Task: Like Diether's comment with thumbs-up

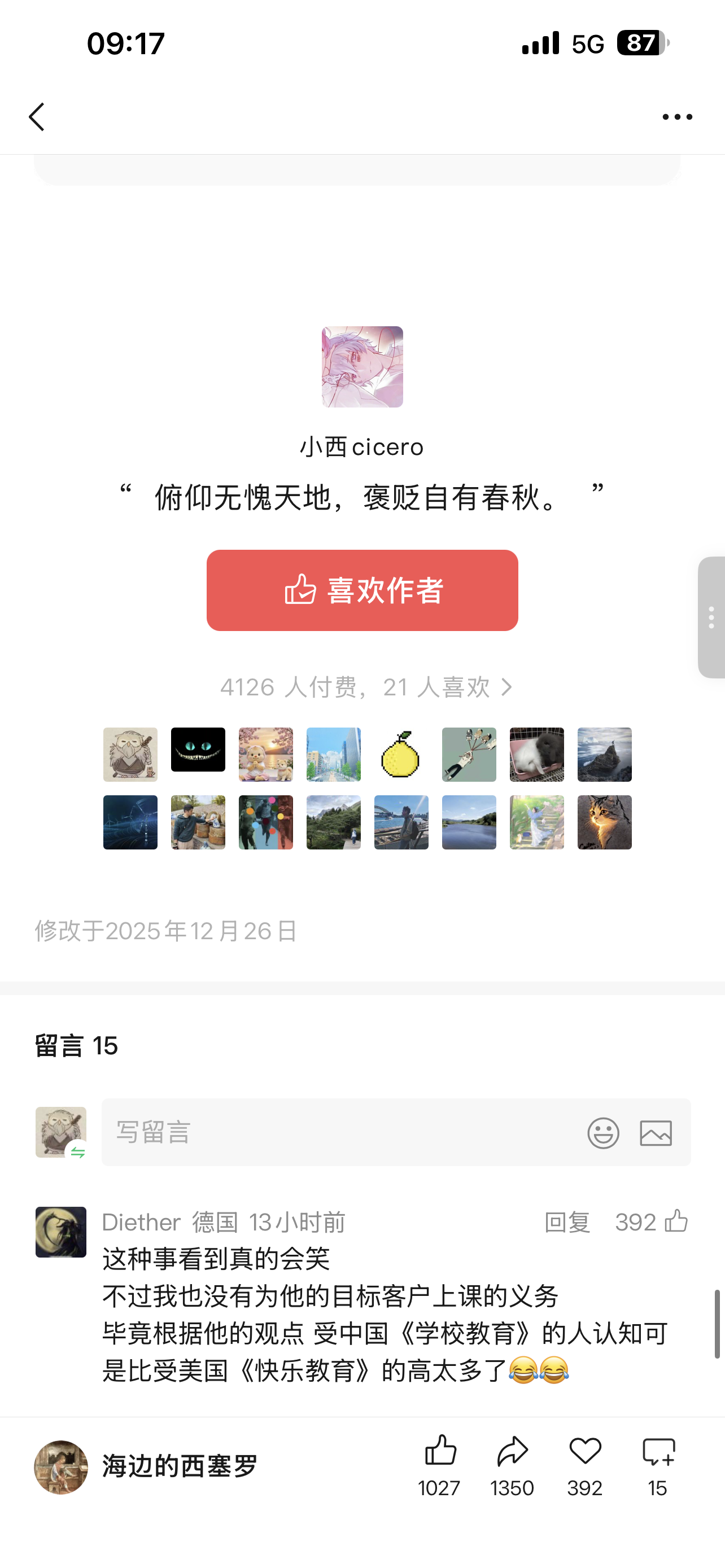Action: pos(676,1221)
